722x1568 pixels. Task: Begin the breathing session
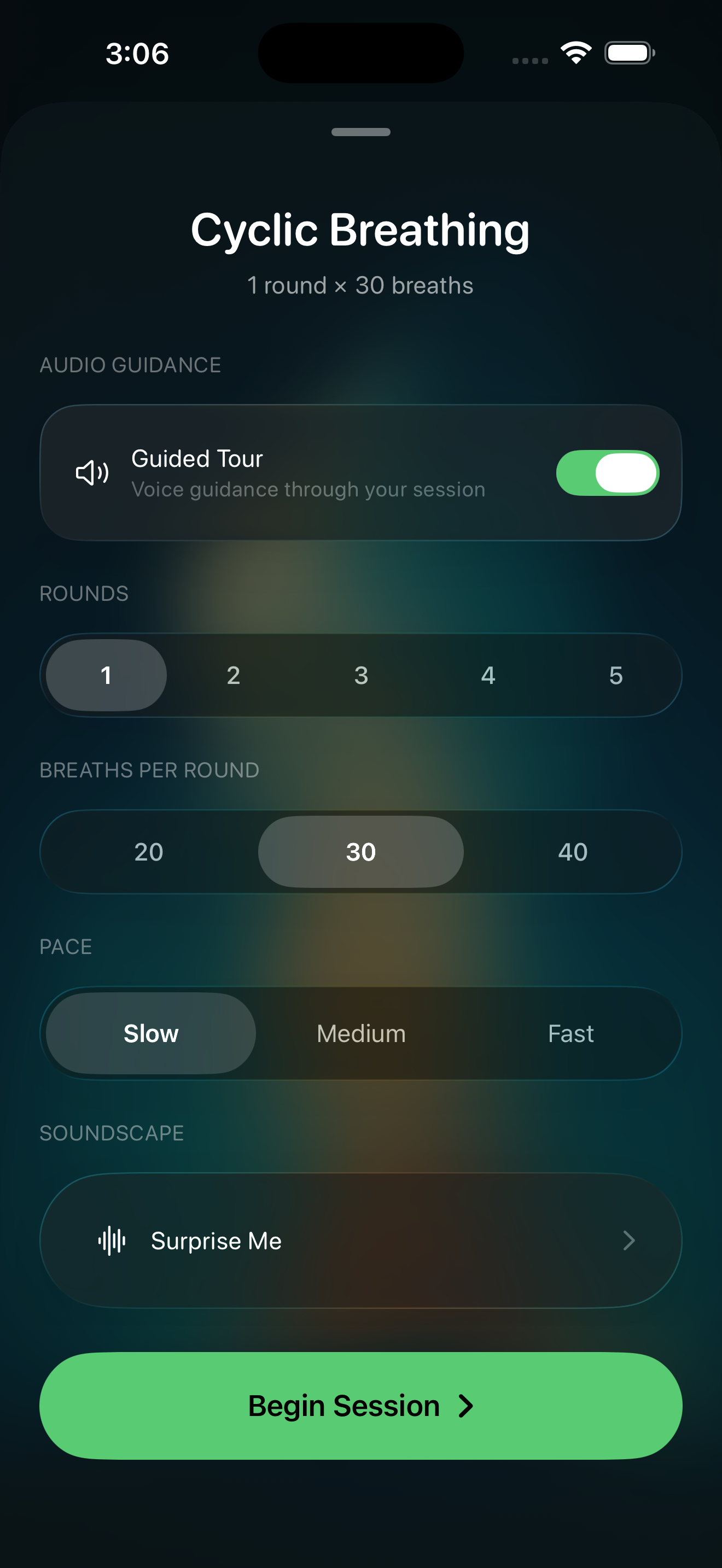361,1406
